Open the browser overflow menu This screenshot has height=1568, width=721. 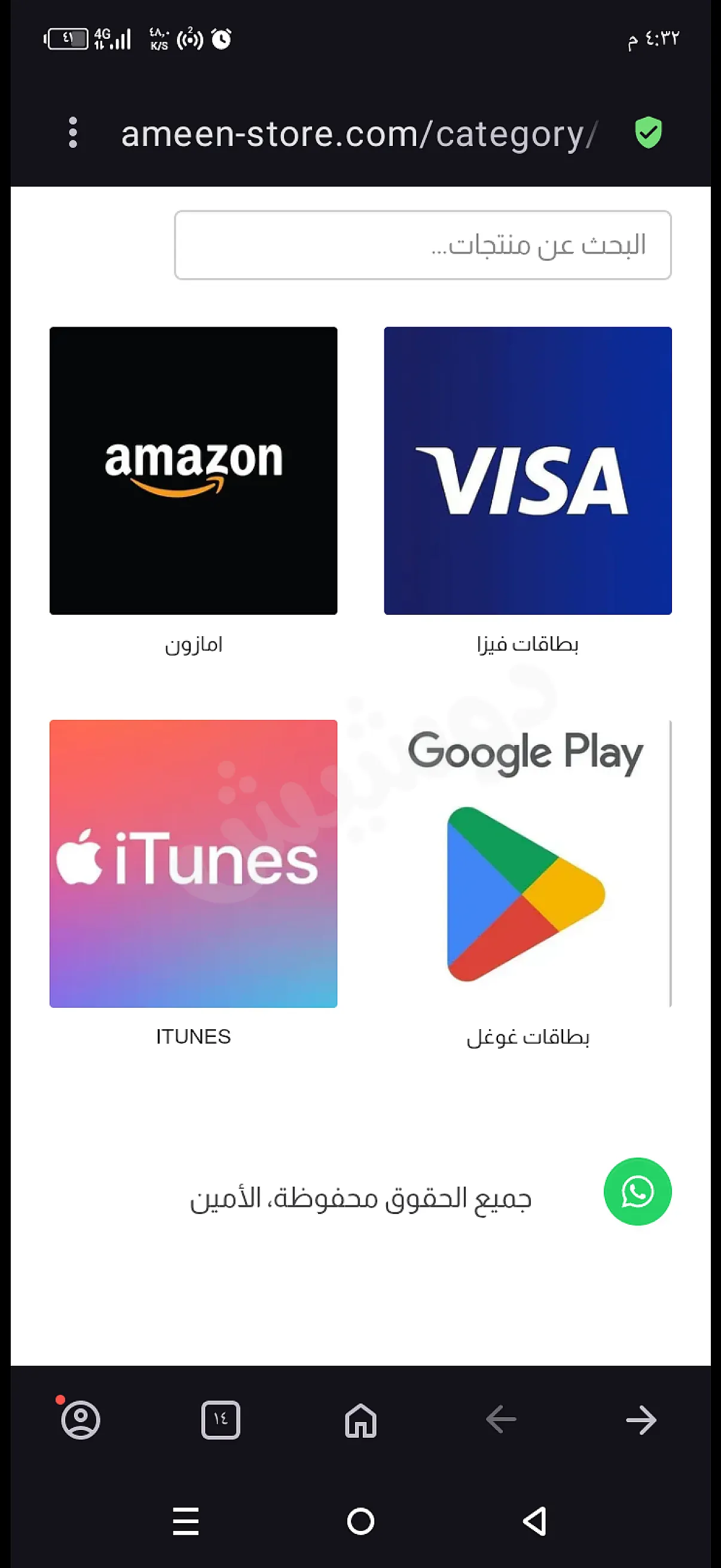point(73,133)
